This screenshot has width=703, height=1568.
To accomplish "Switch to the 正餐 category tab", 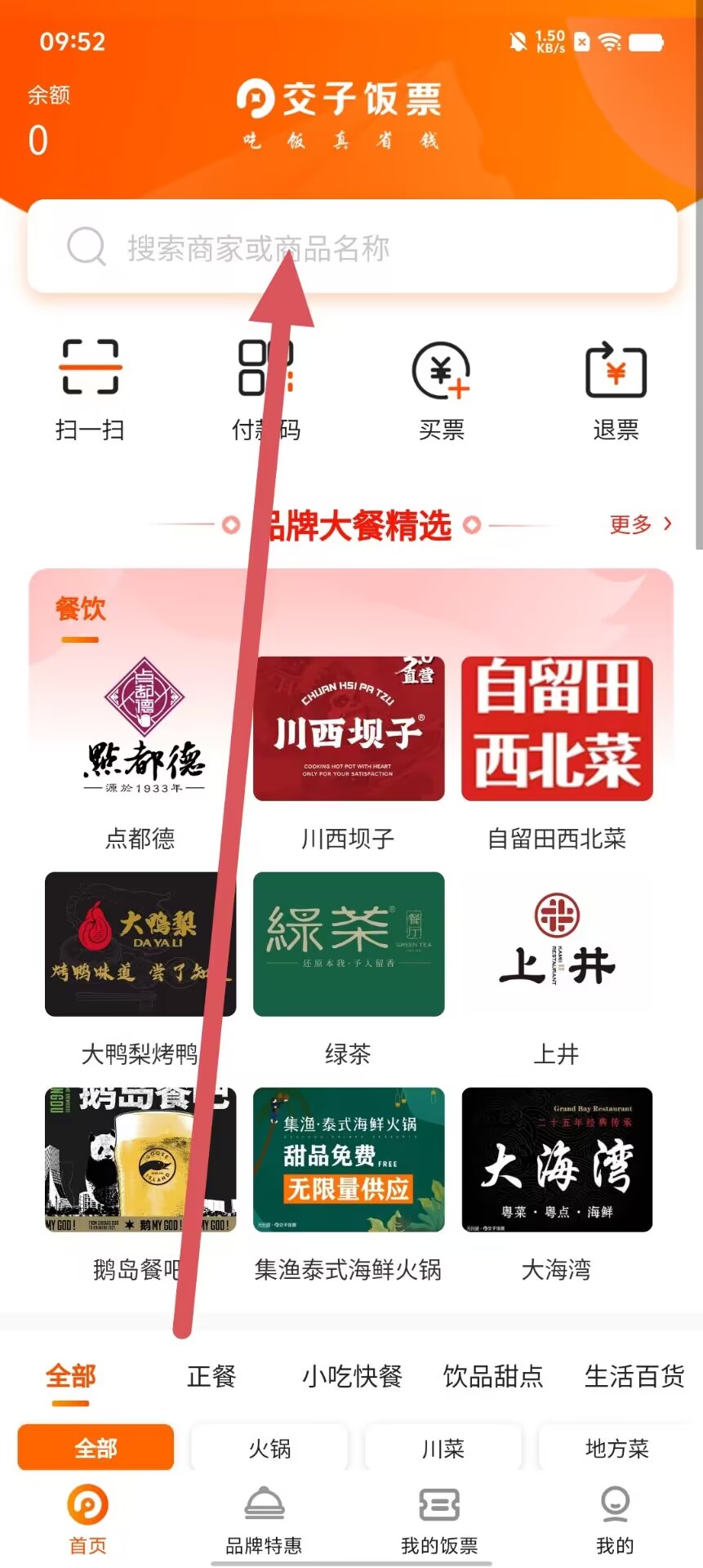I will (x=211, y=1377).
